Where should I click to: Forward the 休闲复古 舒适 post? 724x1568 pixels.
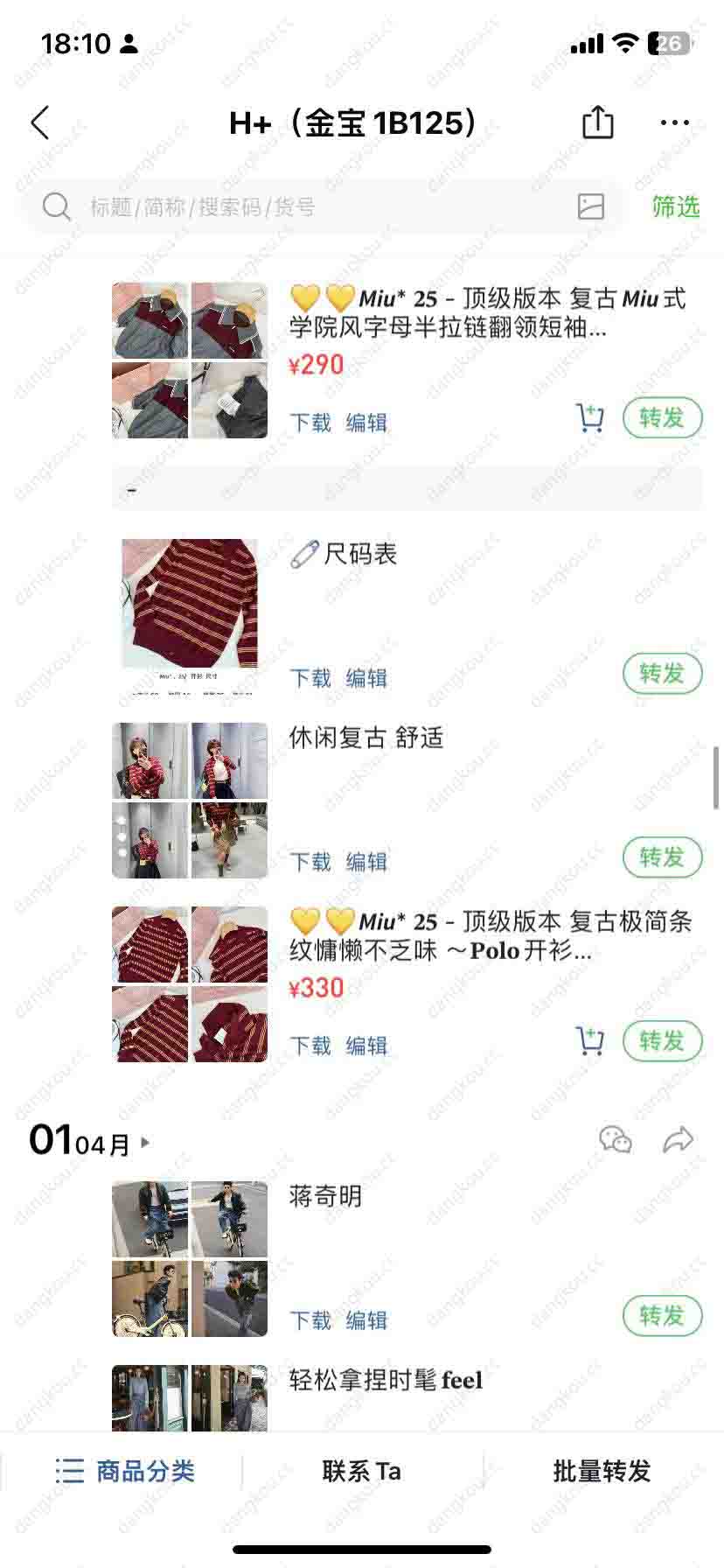[662, 857]
